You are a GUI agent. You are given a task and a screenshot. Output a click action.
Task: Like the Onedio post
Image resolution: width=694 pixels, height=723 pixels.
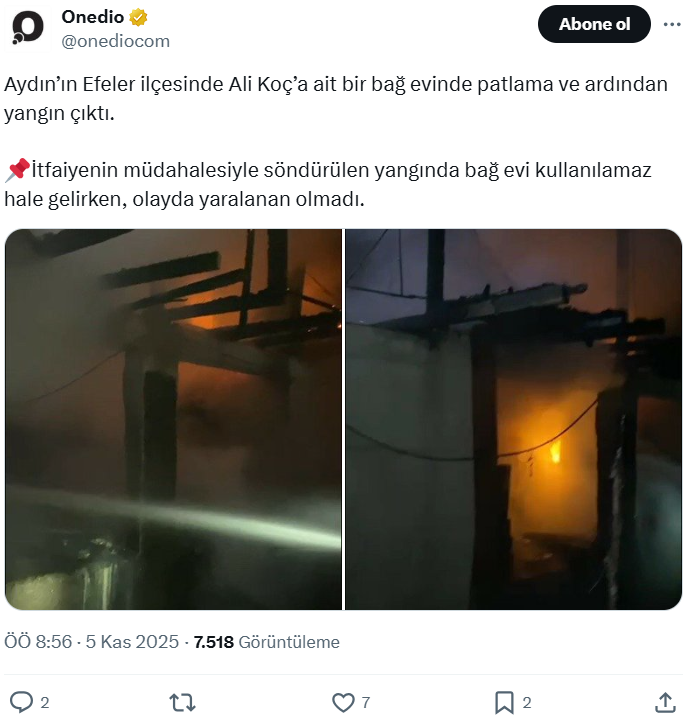[x=343, y=702]
